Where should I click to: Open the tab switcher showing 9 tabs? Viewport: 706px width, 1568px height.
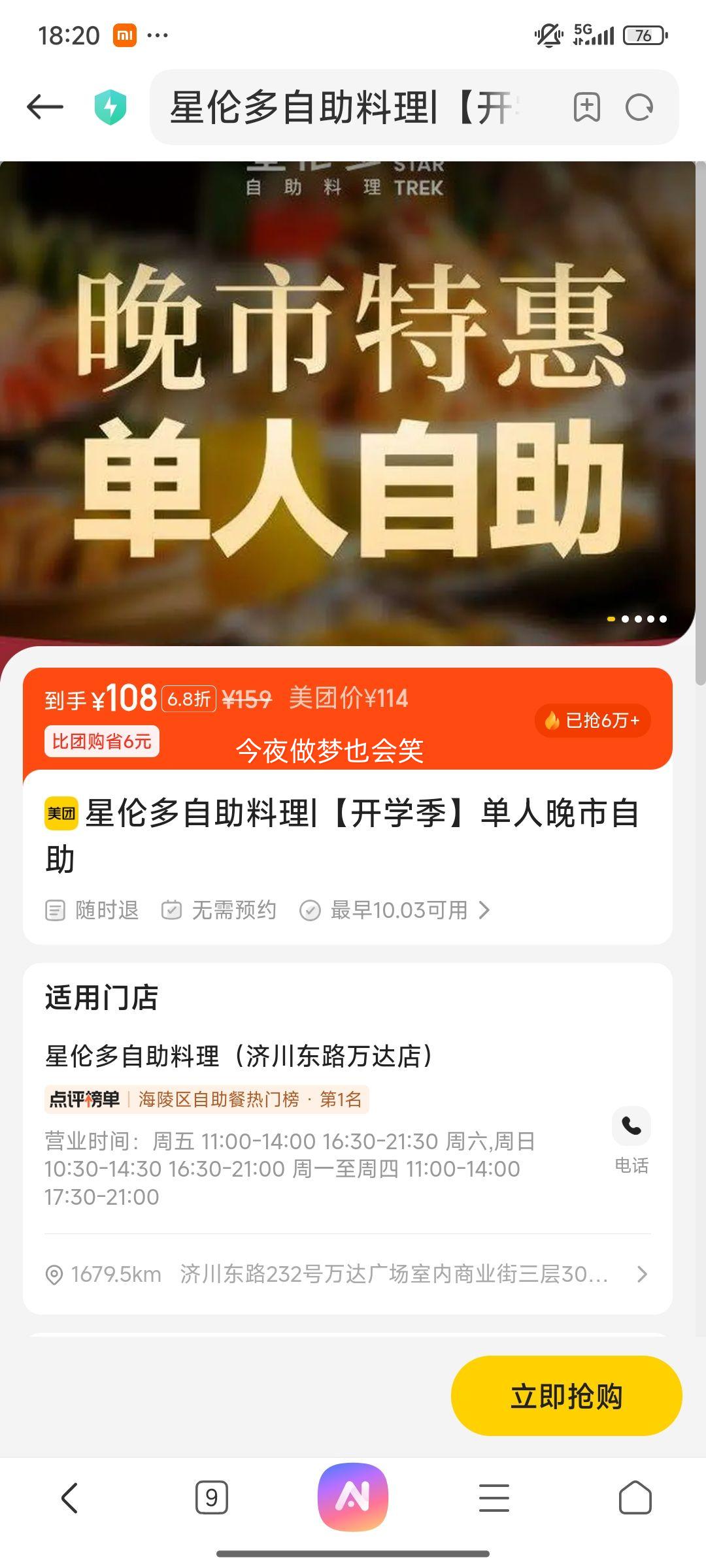[211, 1497]
